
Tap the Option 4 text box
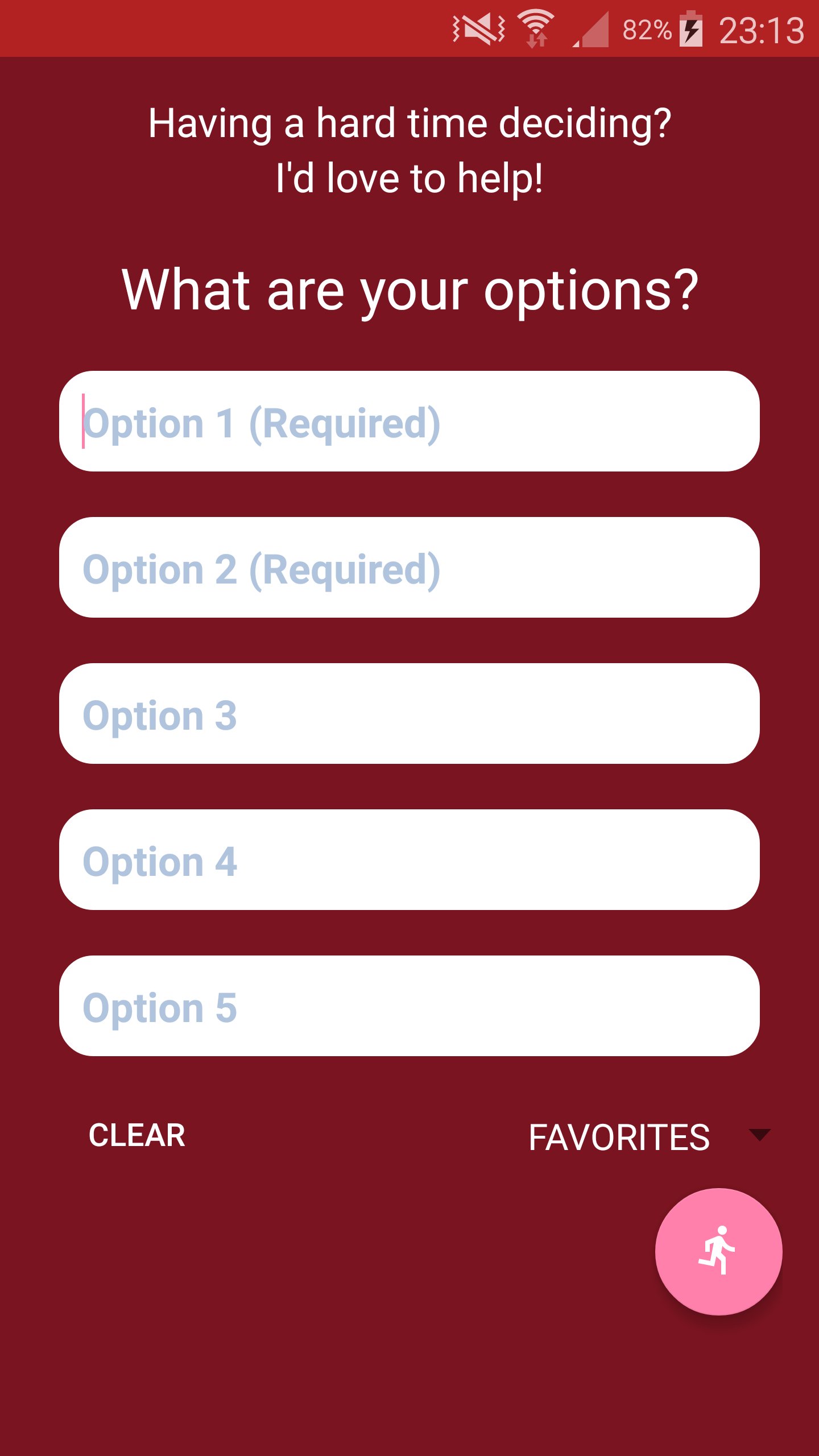click(x=409, y=861)
